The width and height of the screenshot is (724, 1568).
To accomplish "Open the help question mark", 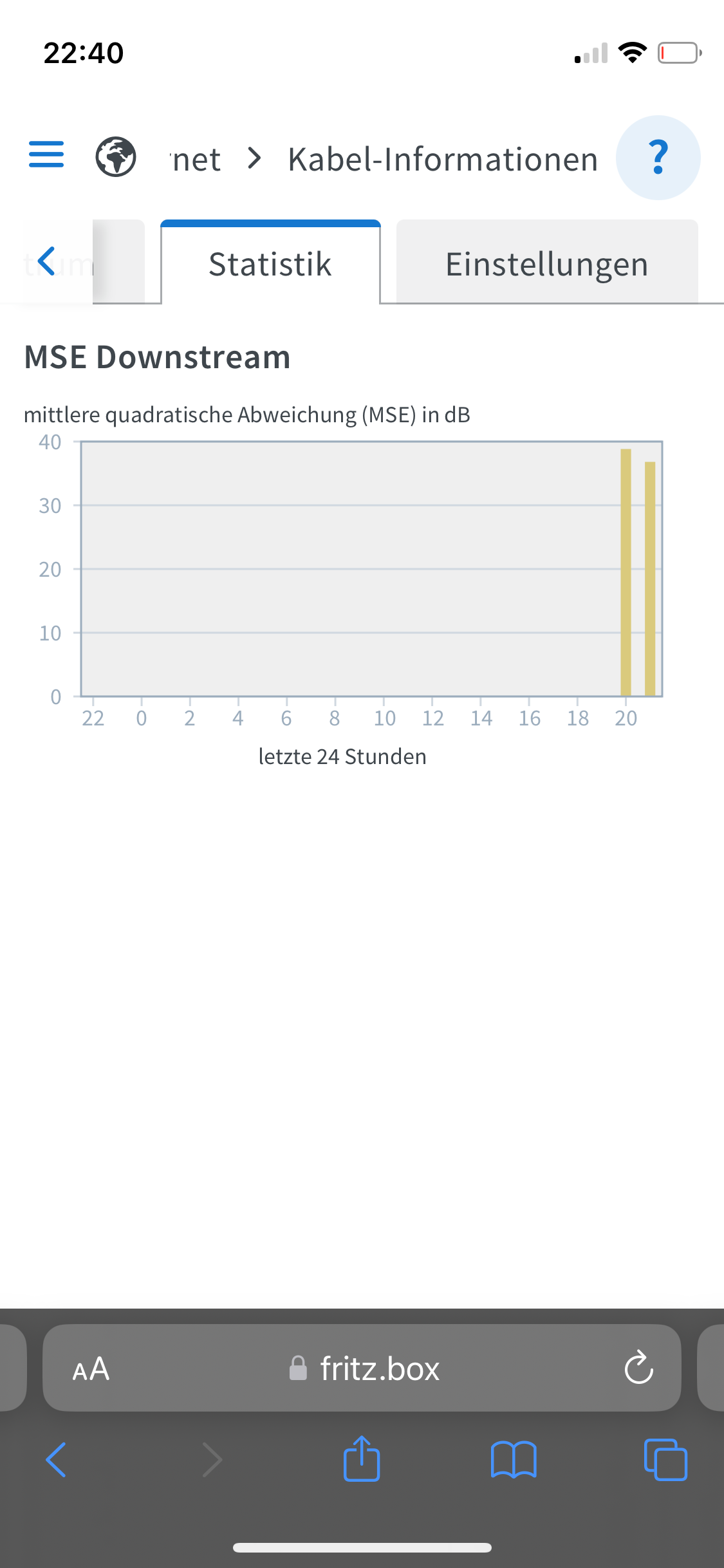I will (x=658, y=158).
